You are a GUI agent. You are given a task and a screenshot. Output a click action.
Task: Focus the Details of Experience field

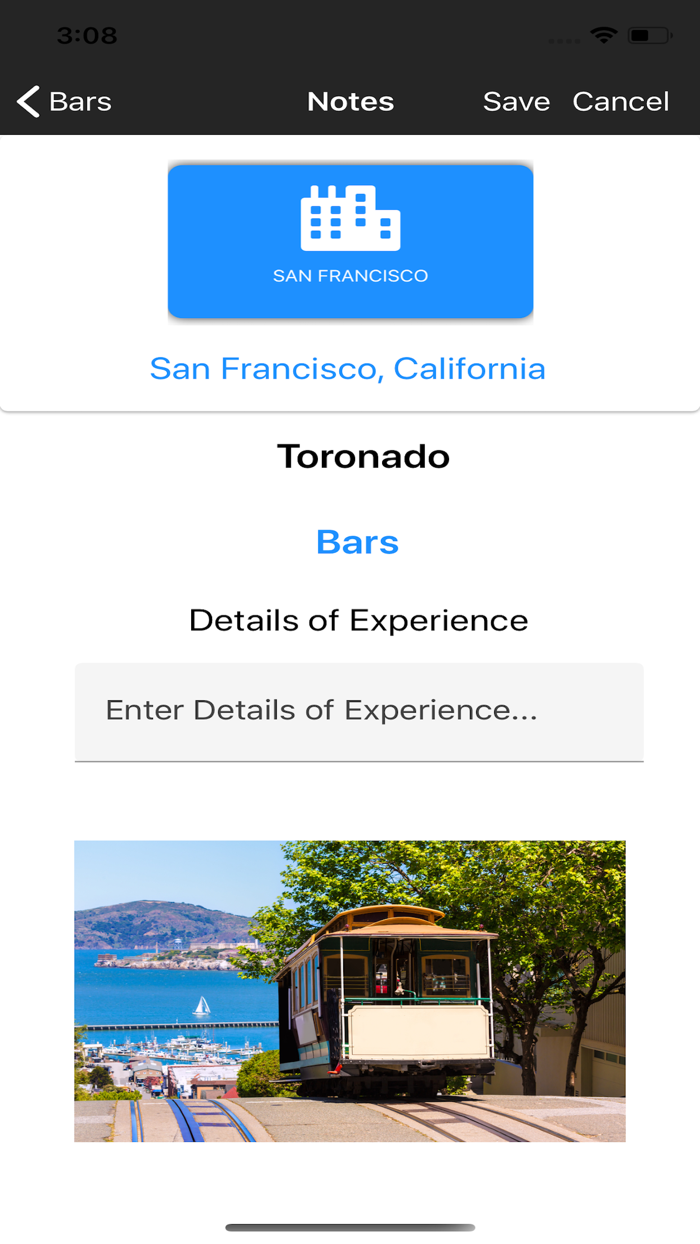click(x=358, y=711)
